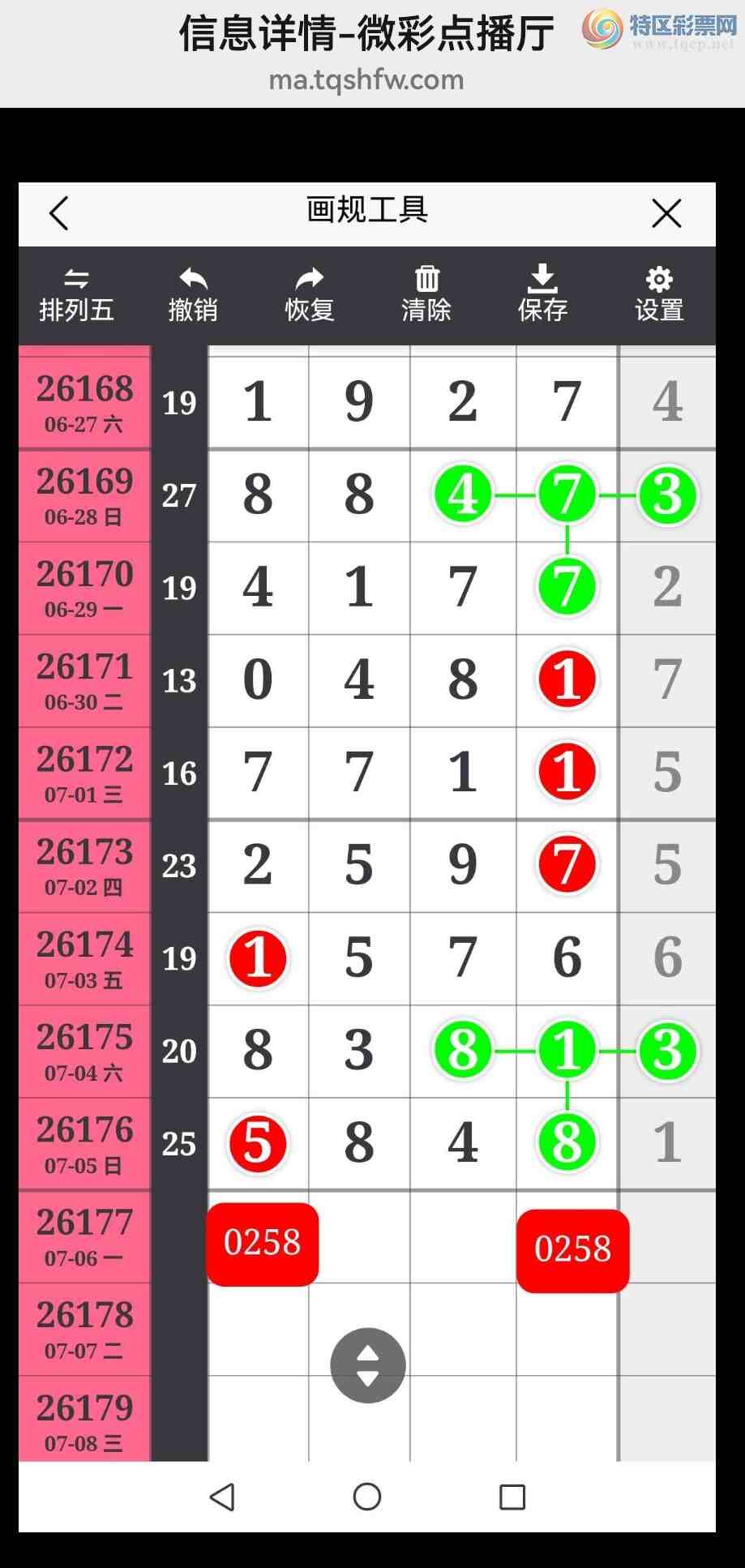Go back from the 画规工具 screen

59,214
